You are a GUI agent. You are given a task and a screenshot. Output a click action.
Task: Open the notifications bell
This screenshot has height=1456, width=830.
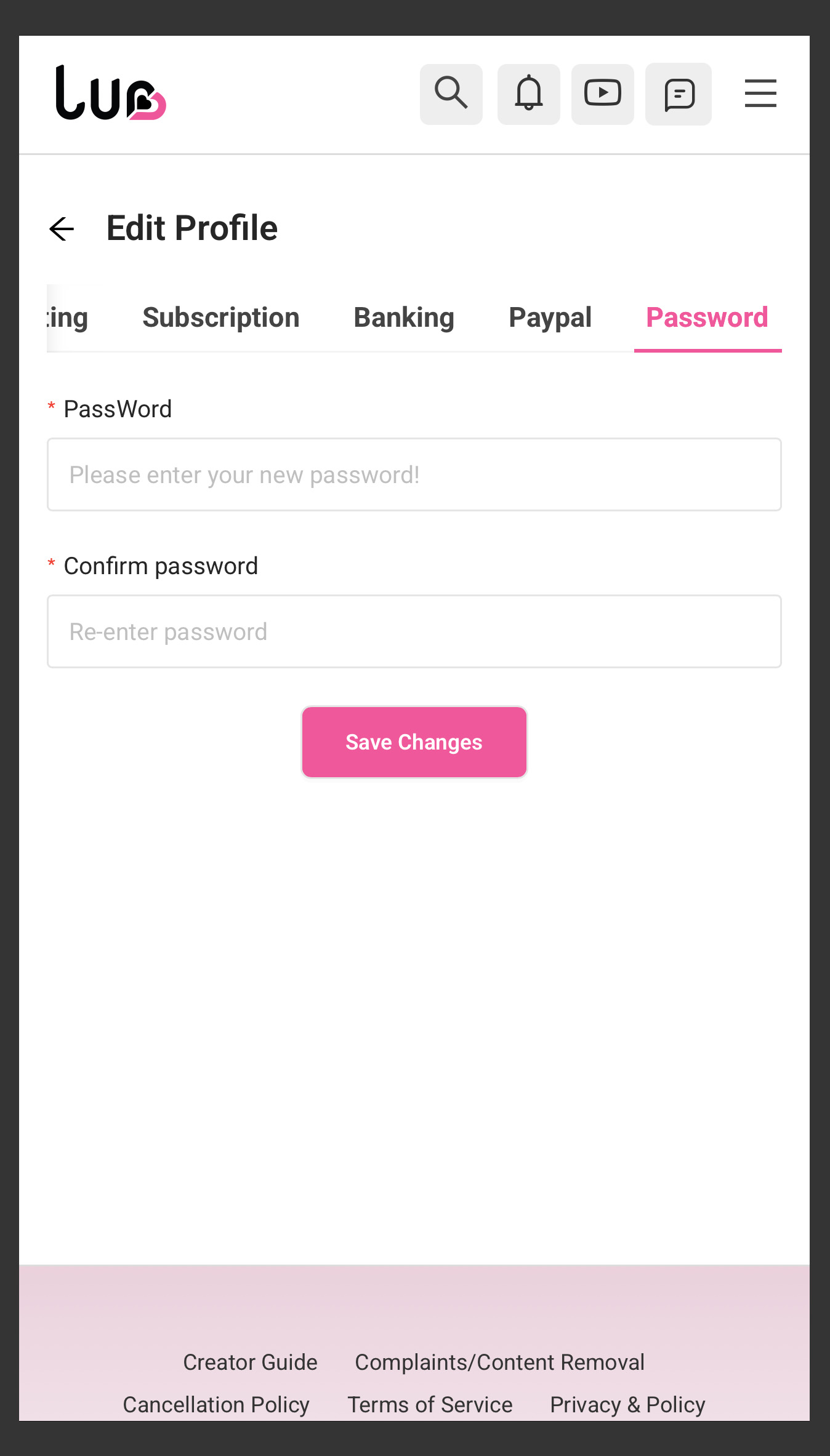(529, 94)
